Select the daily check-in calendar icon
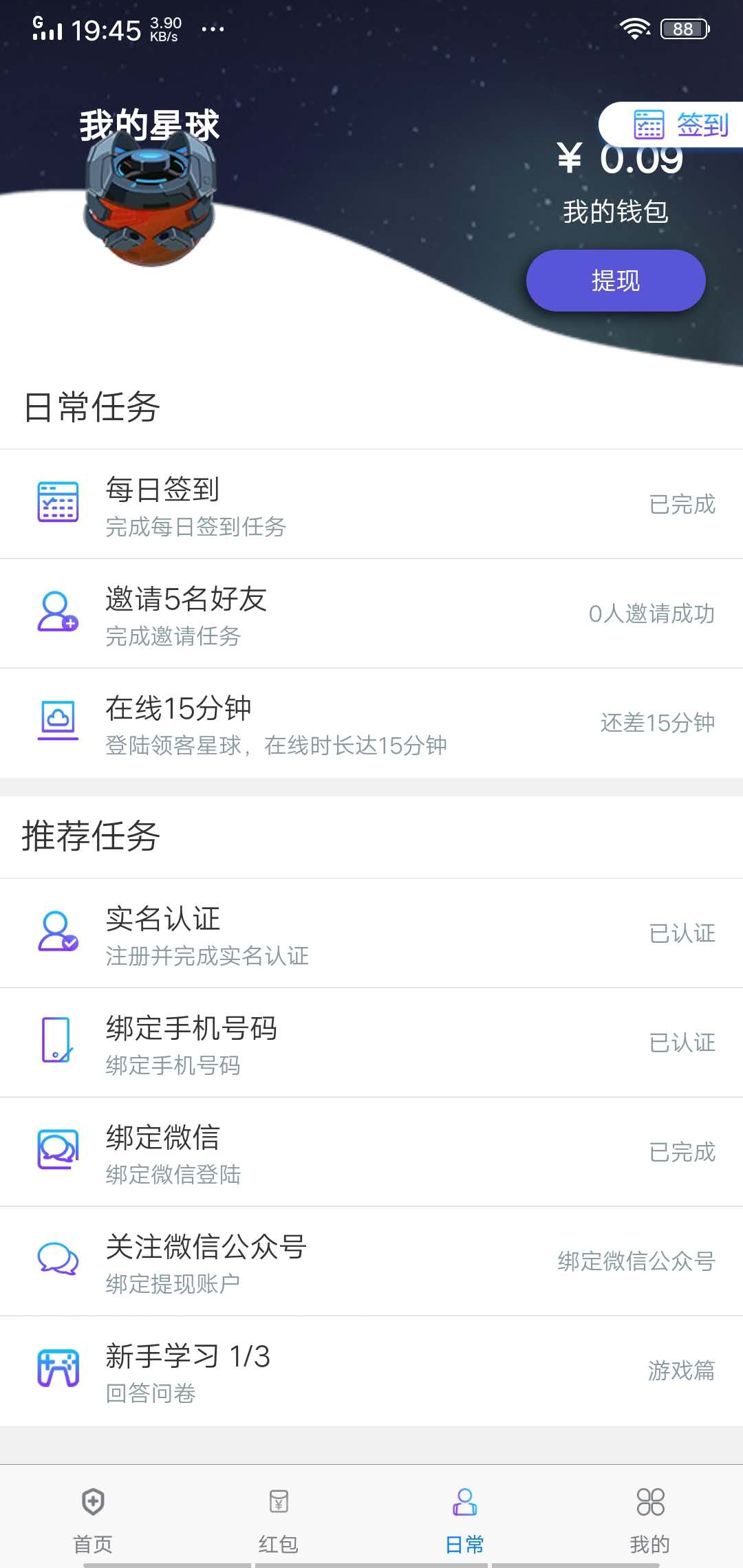 pos(57,503)
